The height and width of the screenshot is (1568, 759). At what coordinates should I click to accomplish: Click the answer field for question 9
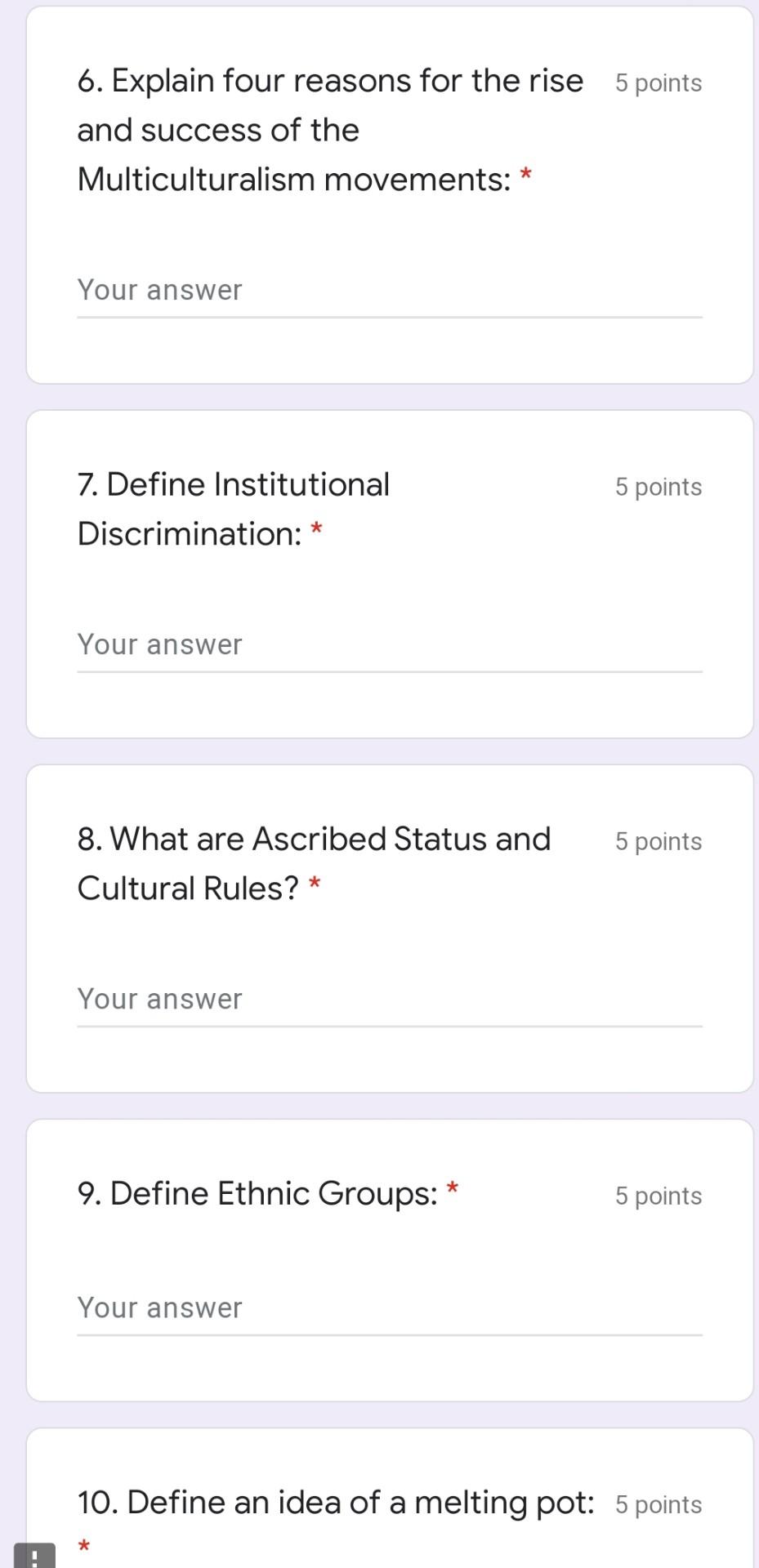[x=389, y=1309]
